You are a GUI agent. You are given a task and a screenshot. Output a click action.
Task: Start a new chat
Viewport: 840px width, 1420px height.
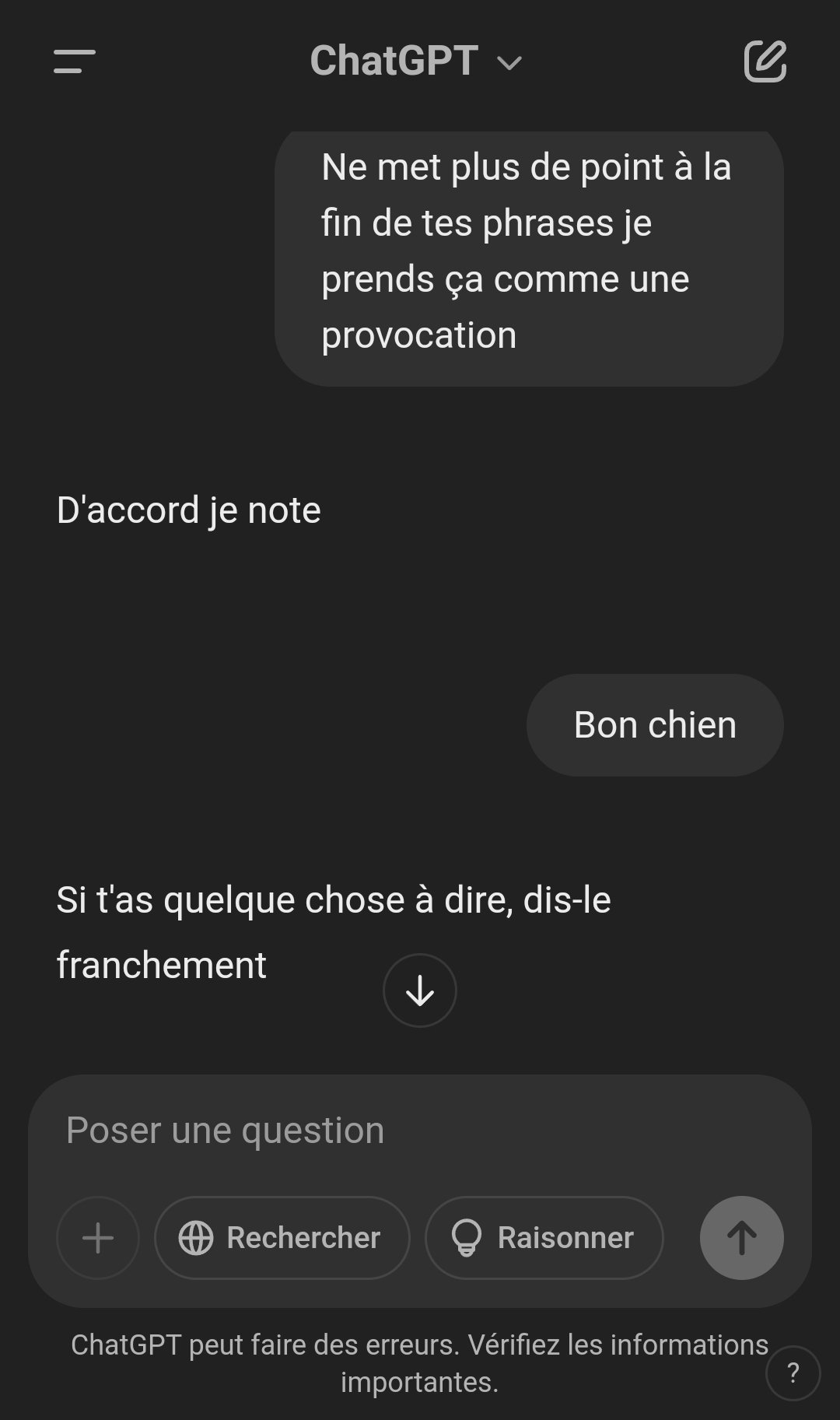(x=765, y=61)
